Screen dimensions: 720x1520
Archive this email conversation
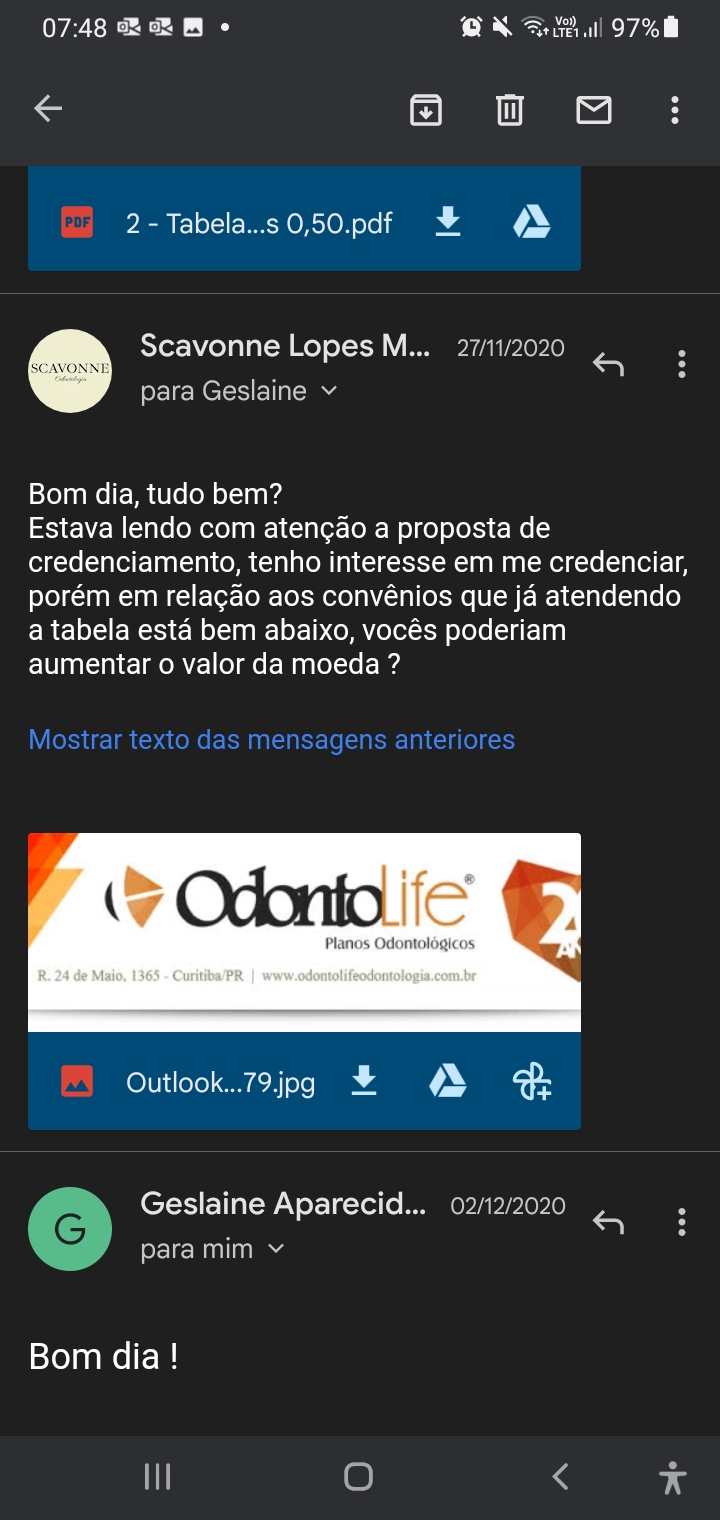click(x=426, y=109)
